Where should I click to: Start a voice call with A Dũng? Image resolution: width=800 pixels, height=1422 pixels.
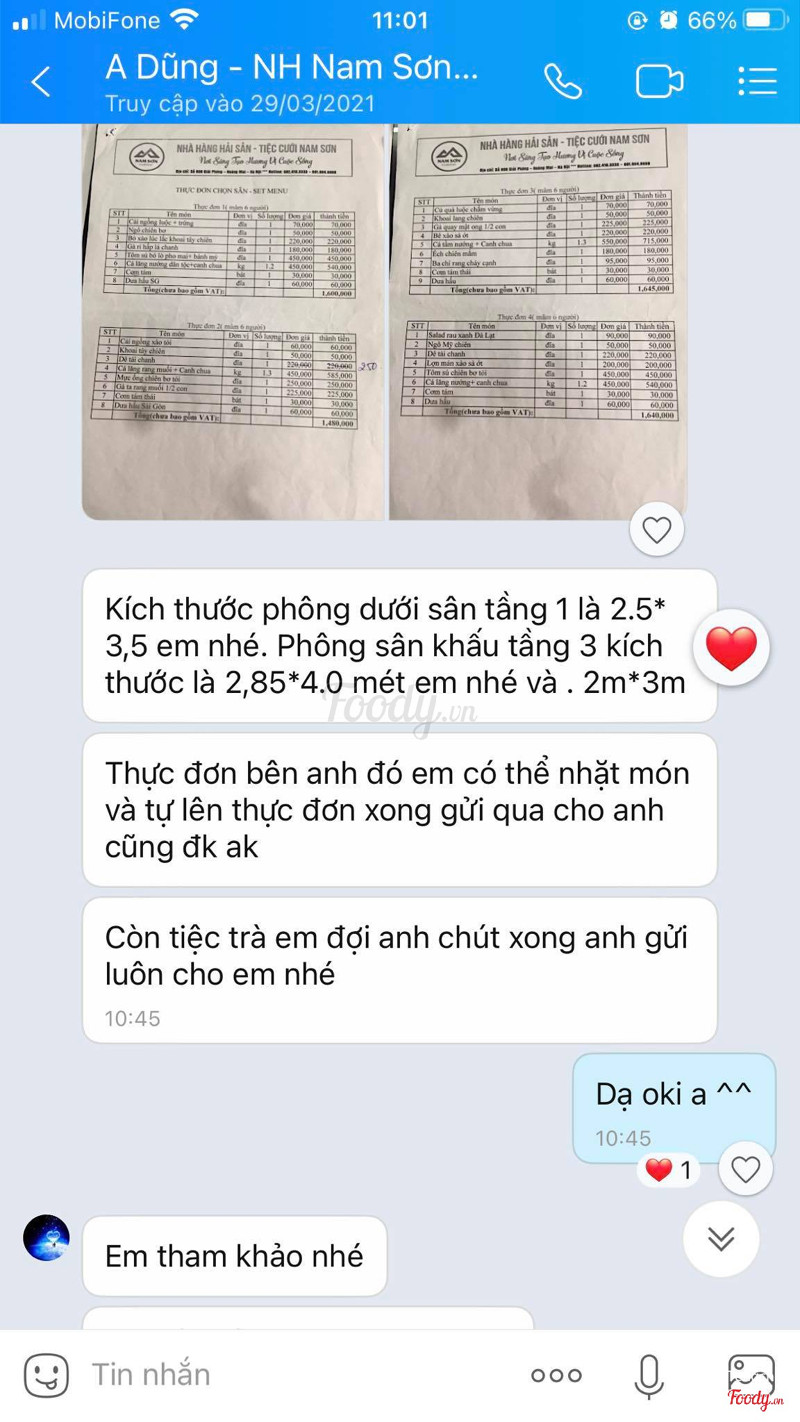pos(562,81)
